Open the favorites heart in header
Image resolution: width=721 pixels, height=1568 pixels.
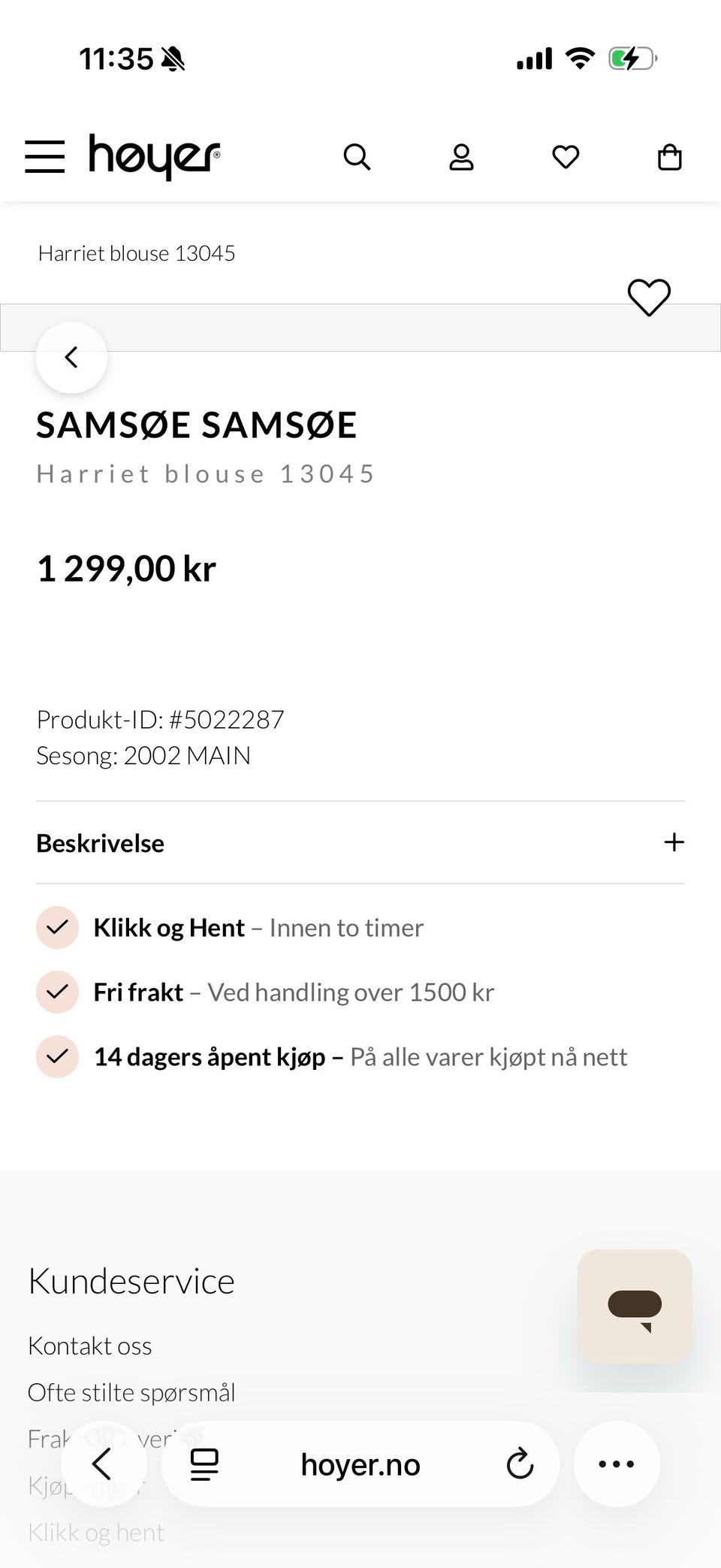[566, 157]
